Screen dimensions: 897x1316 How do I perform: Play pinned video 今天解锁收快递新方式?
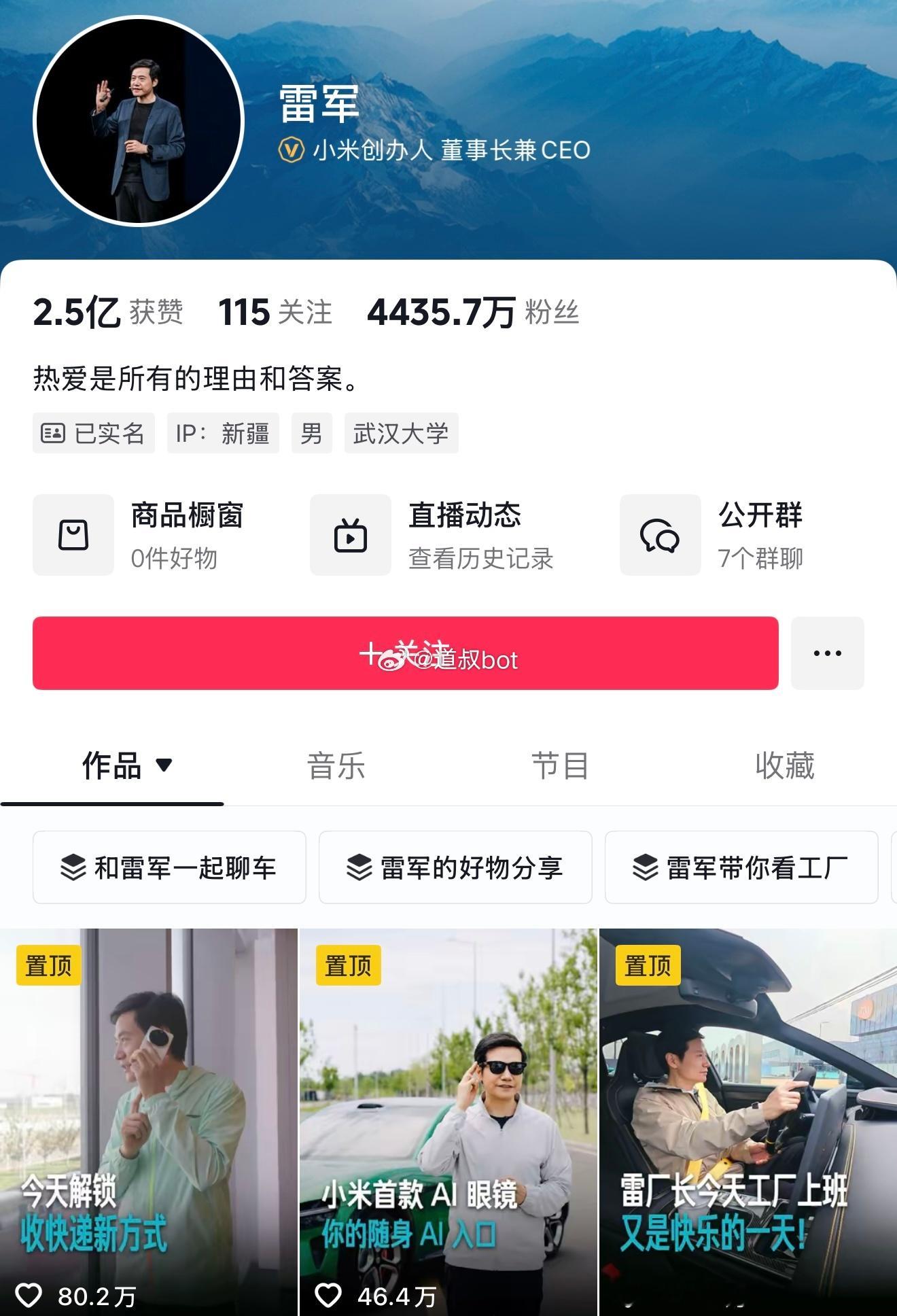tap(148, 1122)
